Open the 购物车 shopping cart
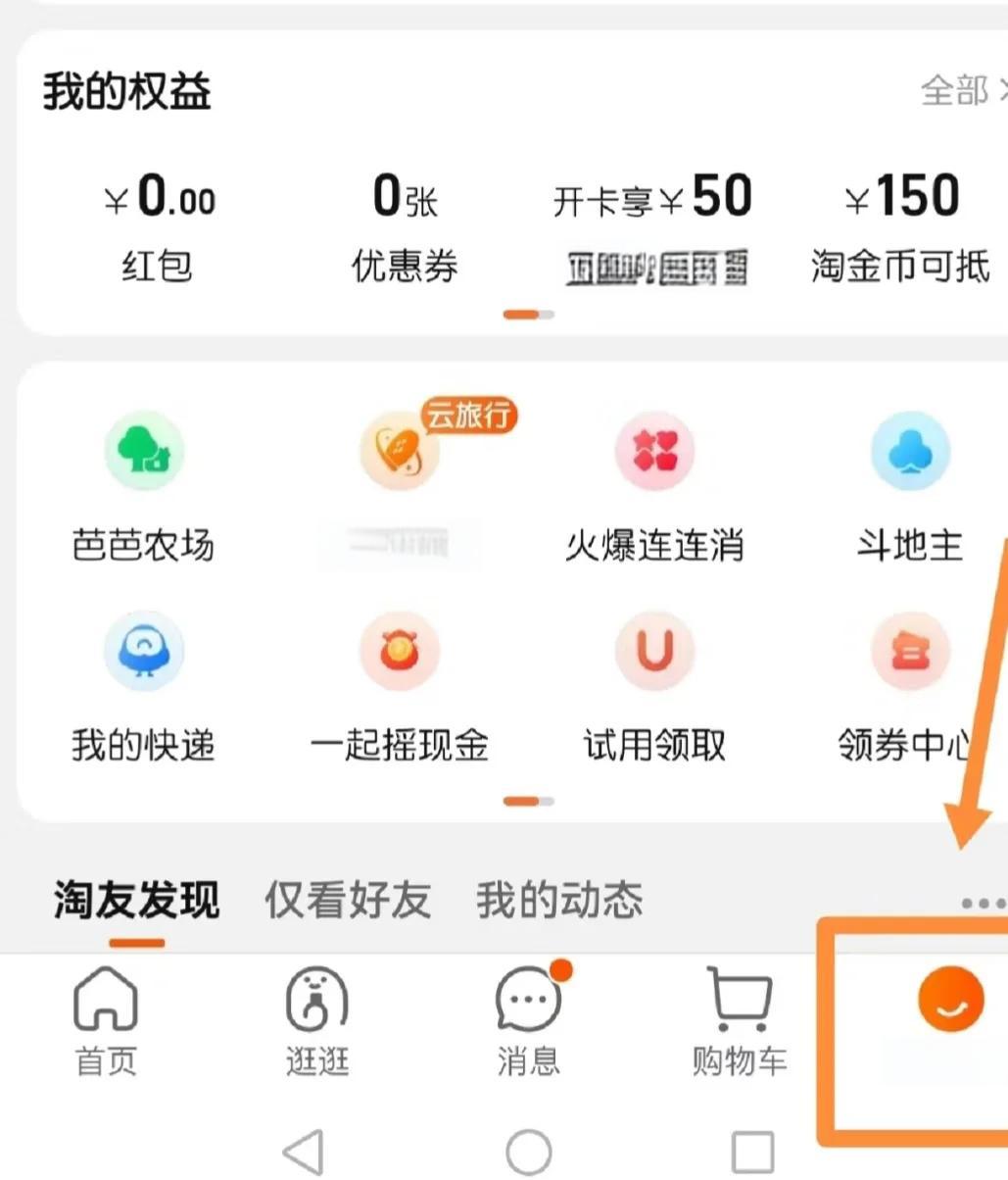This screenshot has width=1008, height=1180. [x=741, y=1019]
